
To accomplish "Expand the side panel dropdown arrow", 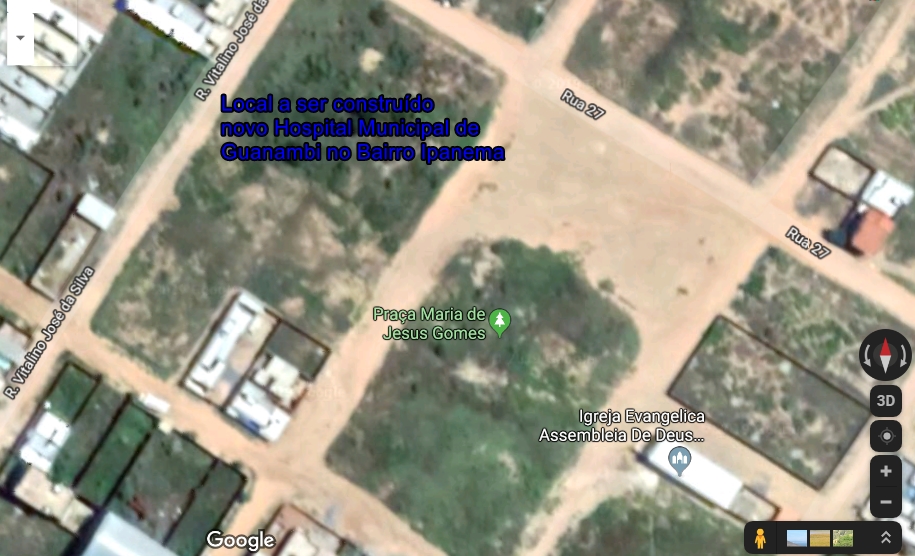I will 20,38.
